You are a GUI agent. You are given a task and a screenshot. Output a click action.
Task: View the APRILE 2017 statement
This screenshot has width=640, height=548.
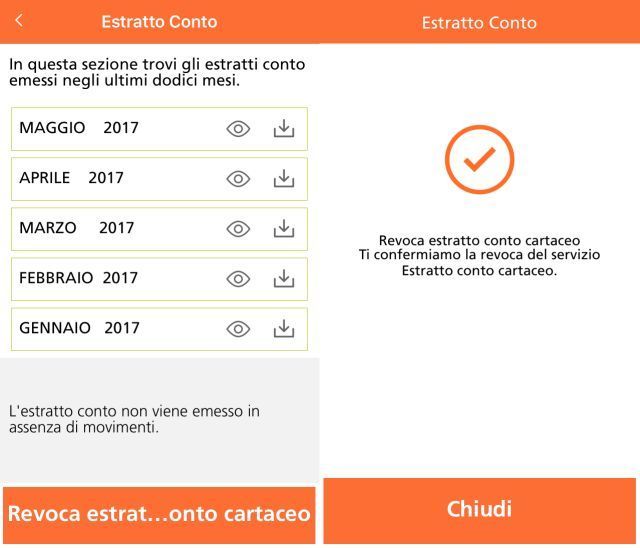[238, 179]
